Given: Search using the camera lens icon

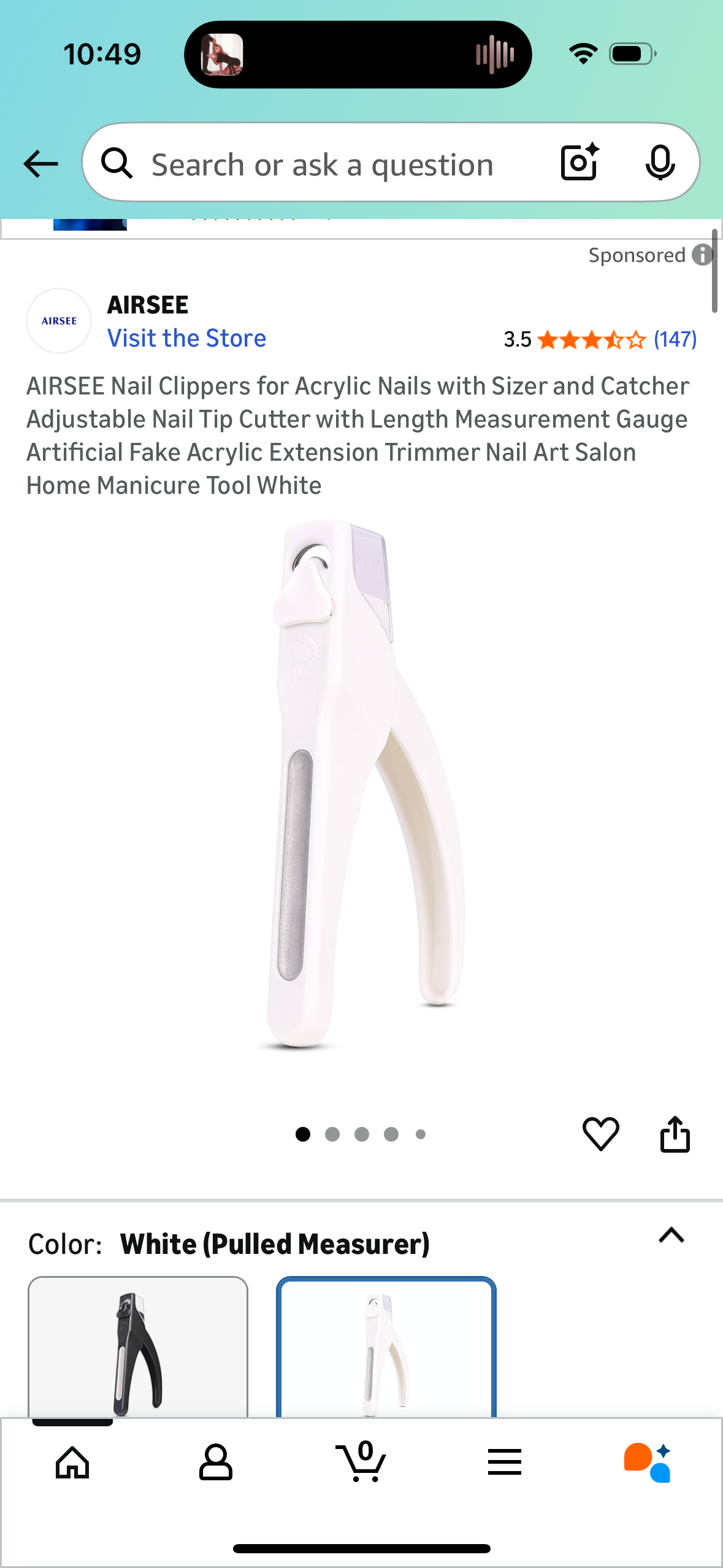Looking at the screenshot, I should [579, 163].
